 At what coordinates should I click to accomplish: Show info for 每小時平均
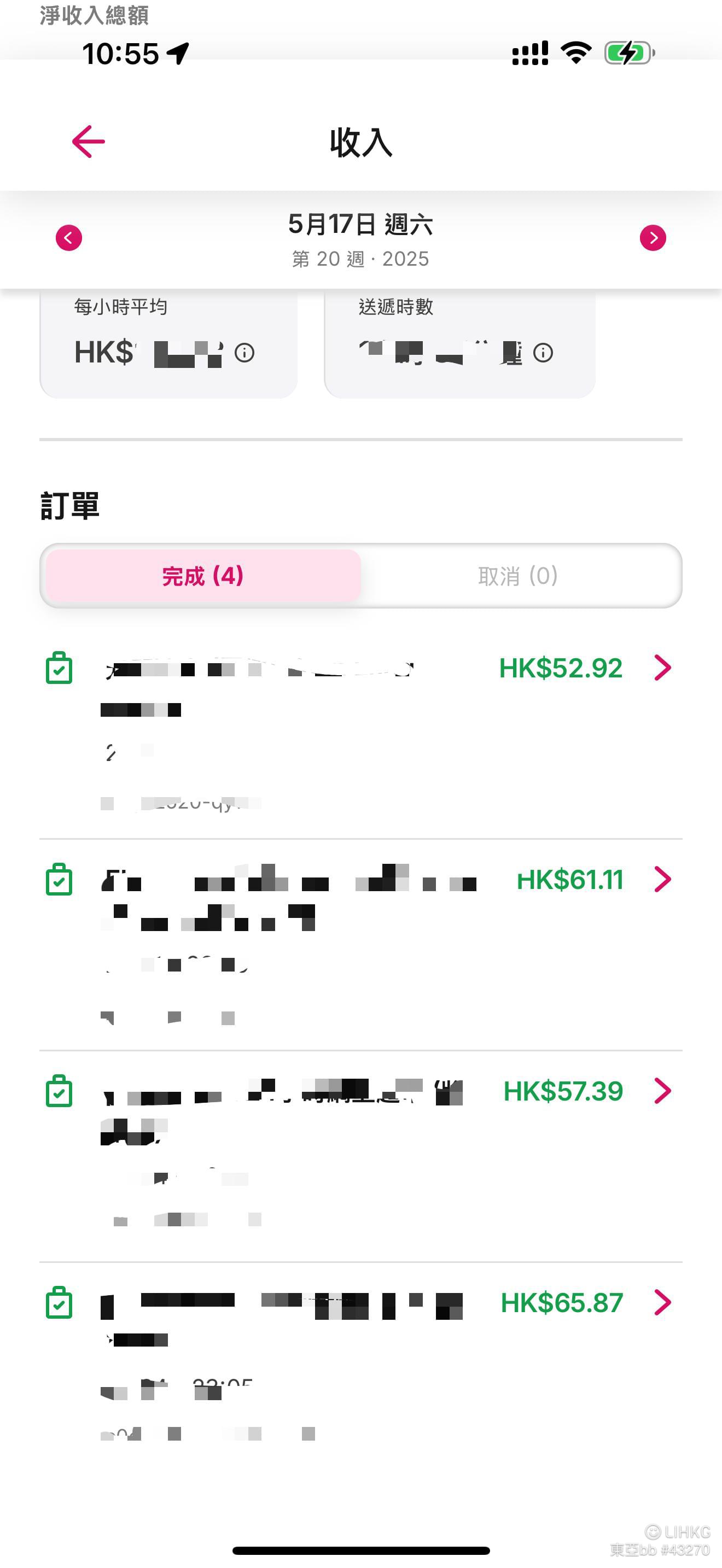click(x=244, y=353)
